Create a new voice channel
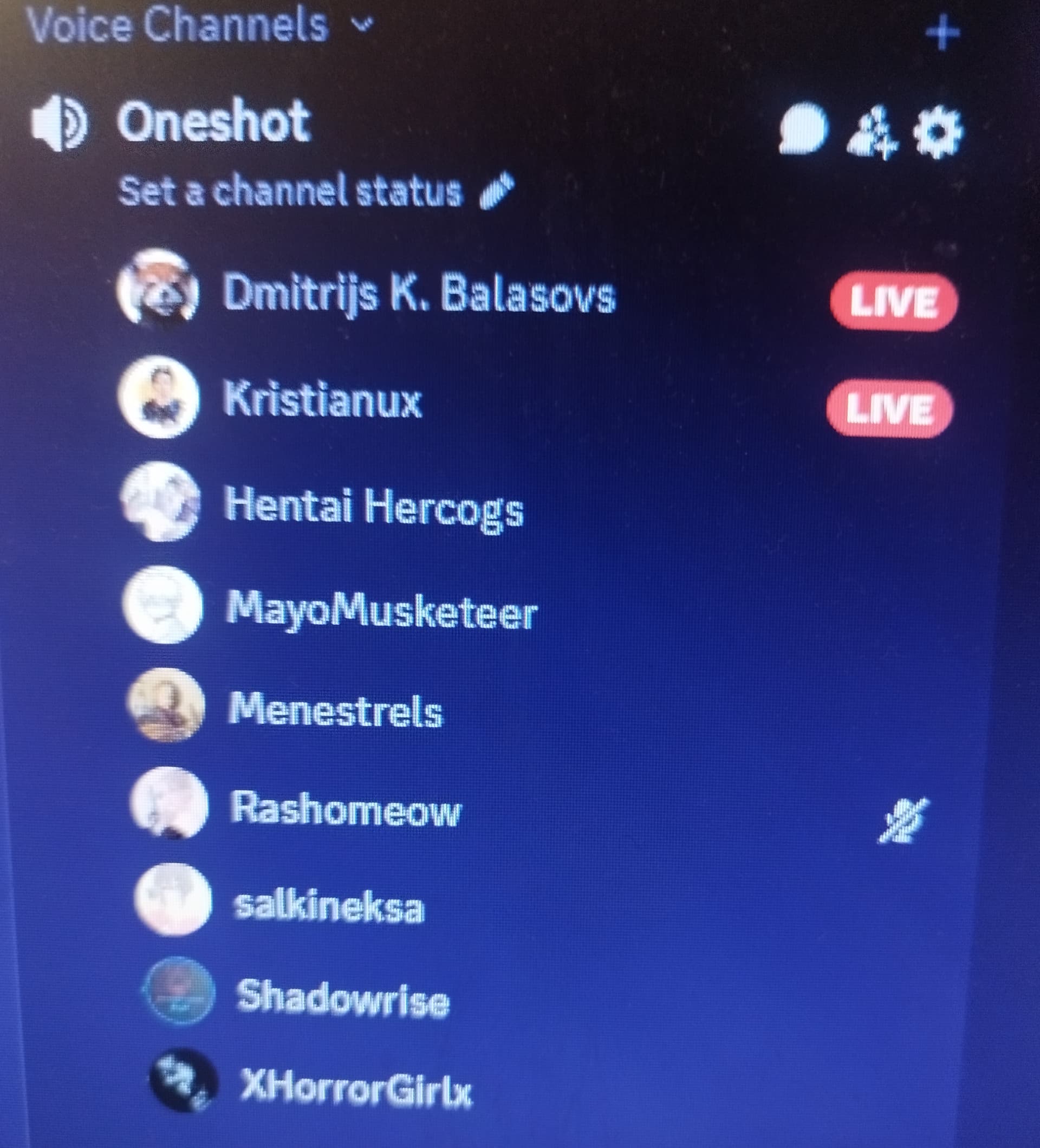1040x1148 pixels. click(942, 33)
